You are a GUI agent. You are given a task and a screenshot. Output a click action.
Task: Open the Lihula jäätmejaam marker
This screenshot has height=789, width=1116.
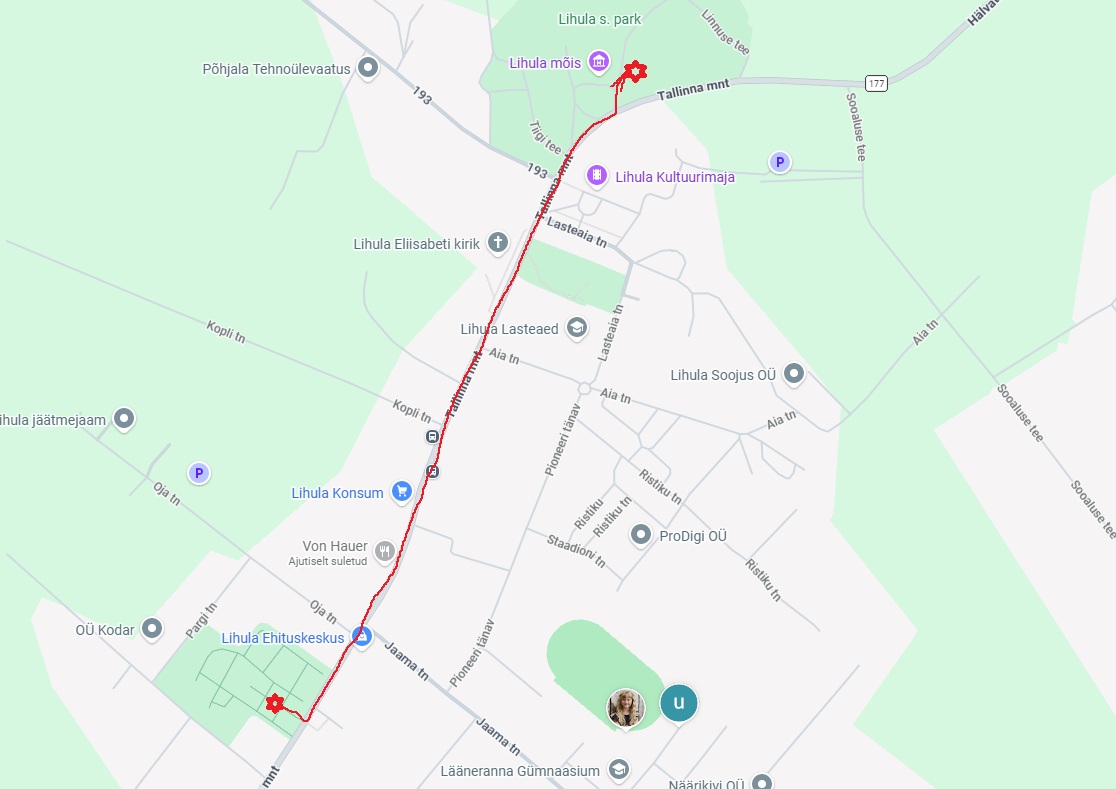click(x=124, y=419)
